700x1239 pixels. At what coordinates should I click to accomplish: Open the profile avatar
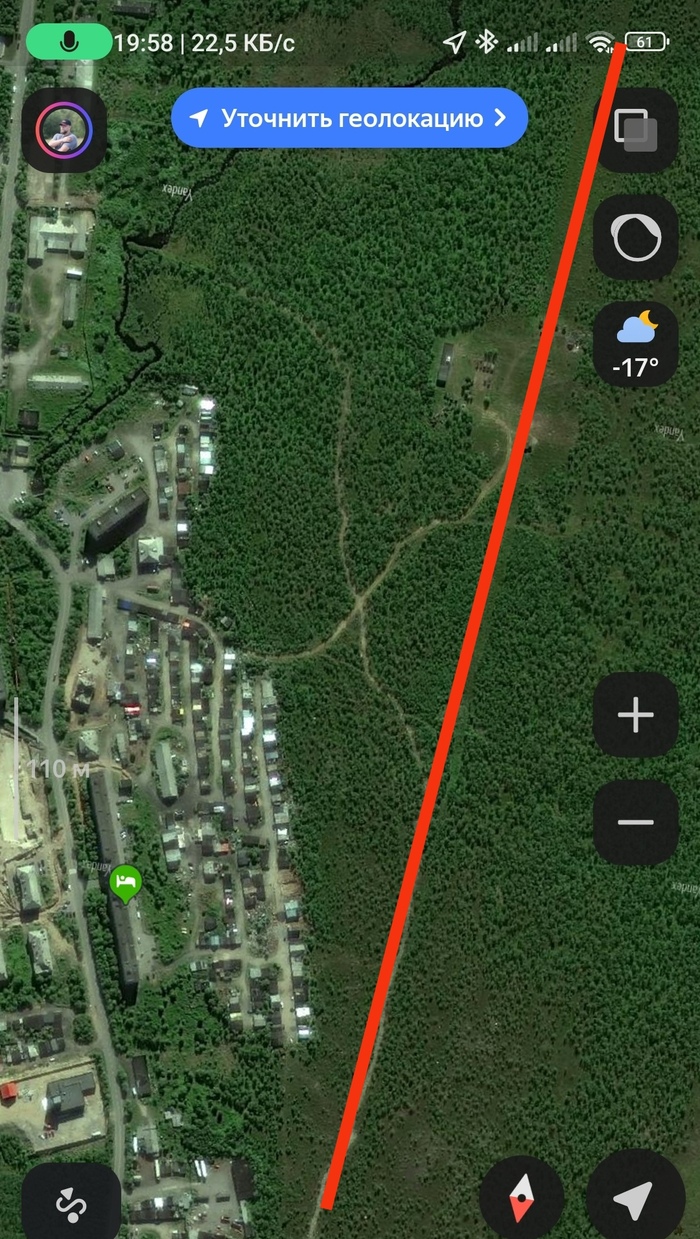64,130
